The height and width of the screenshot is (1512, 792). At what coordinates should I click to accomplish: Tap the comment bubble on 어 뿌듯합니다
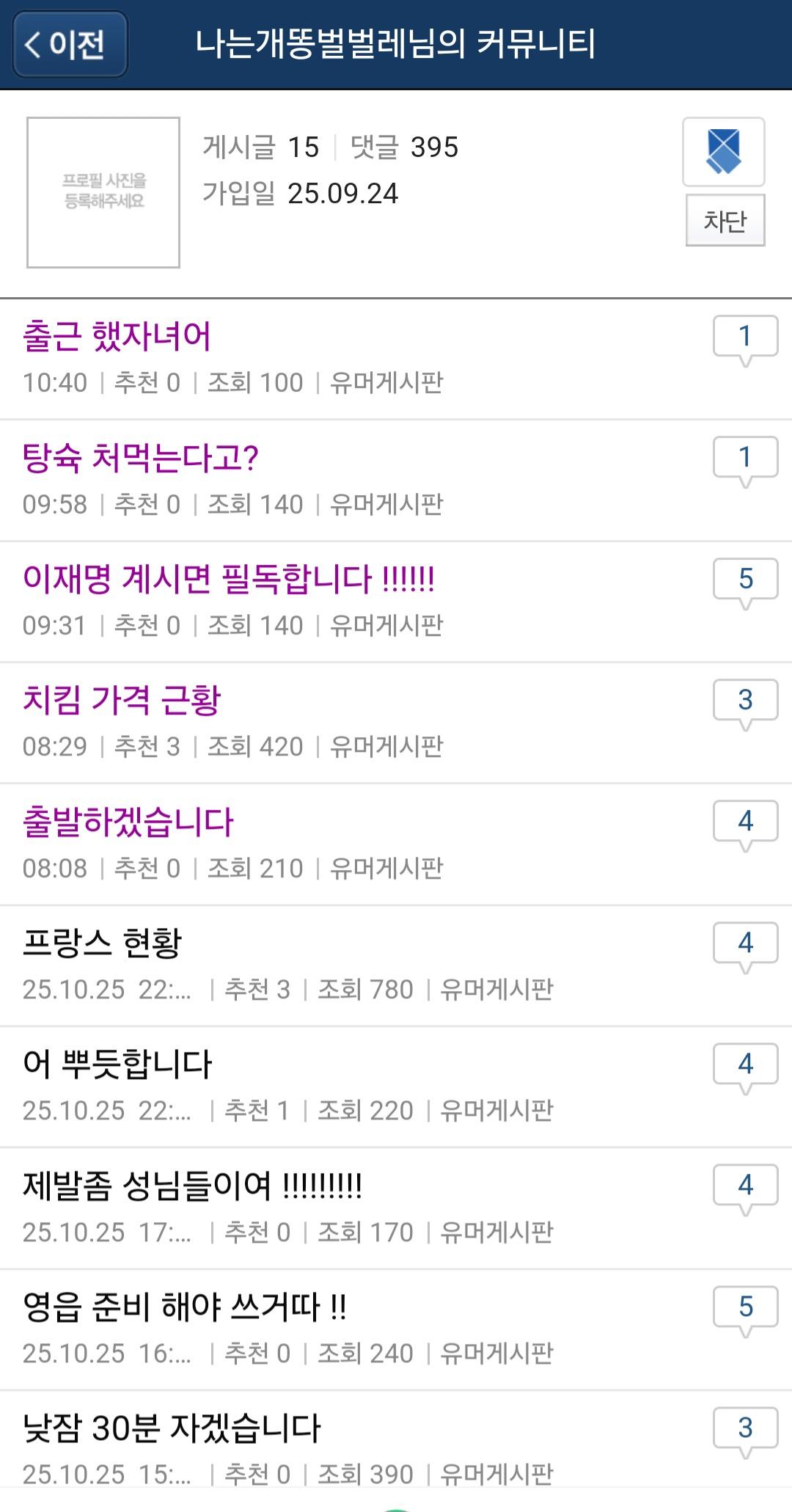746,1066
